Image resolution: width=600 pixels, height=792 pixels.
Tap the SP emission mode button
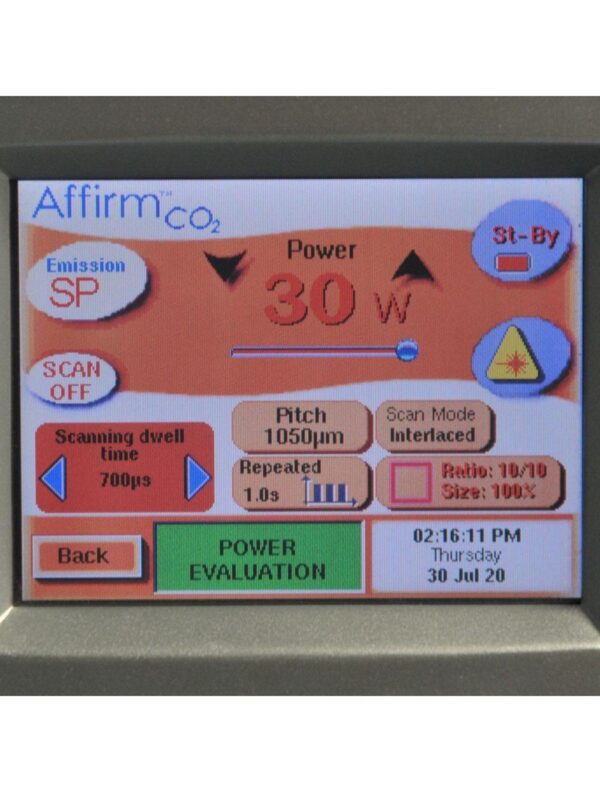85,279
